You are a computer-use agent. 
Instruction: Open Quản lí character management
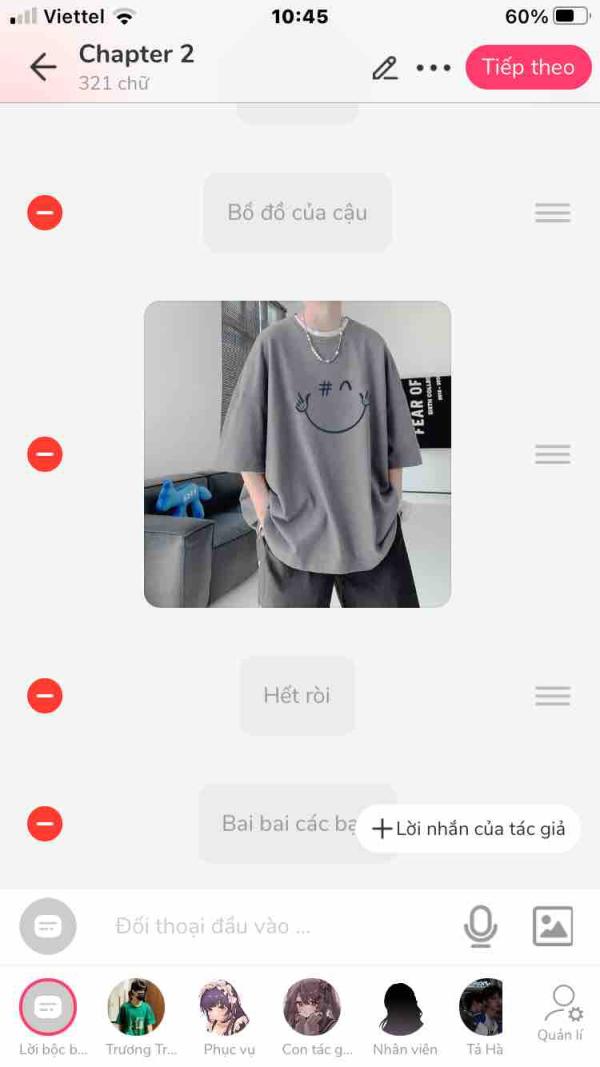pyautogui.click(x=561, y=1010)
